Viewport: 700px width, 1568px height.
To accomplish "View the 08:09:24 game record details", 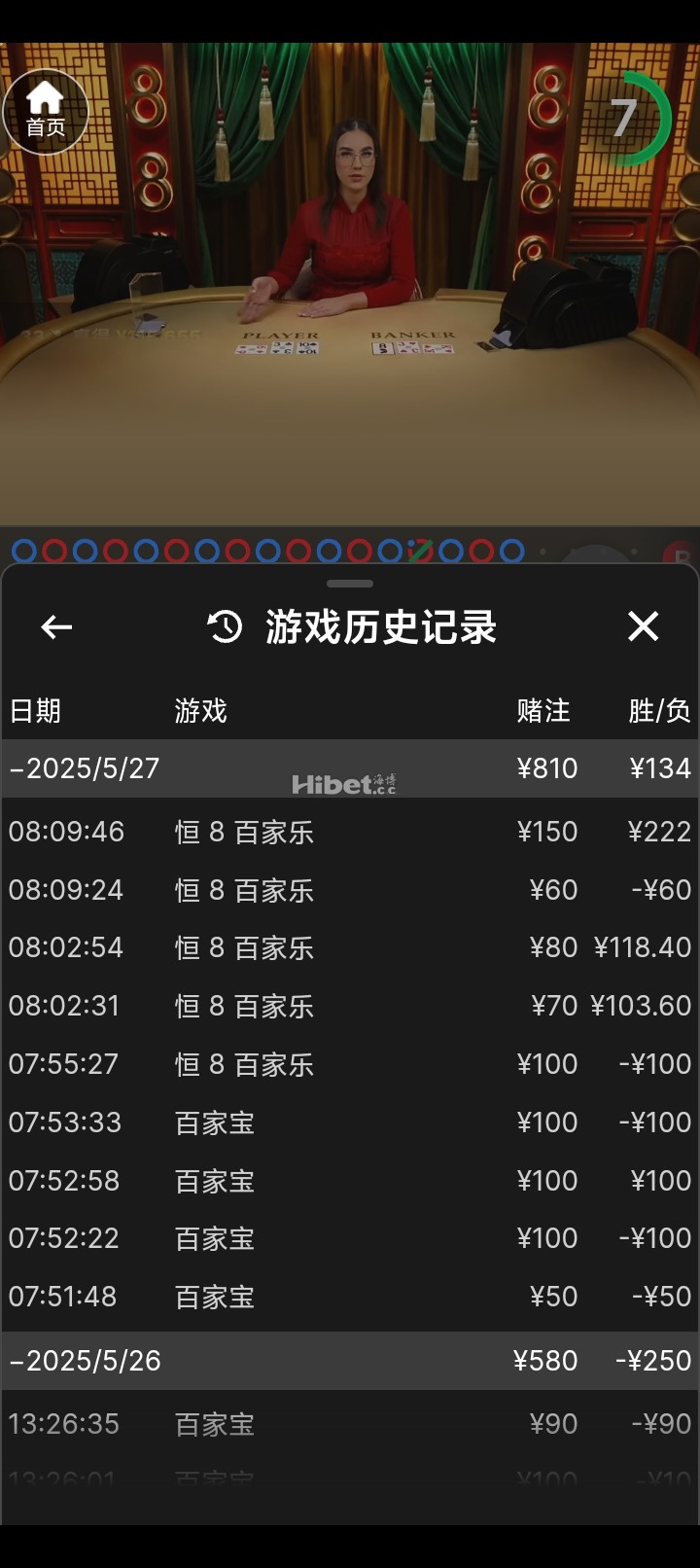I will tap(350, 890).
